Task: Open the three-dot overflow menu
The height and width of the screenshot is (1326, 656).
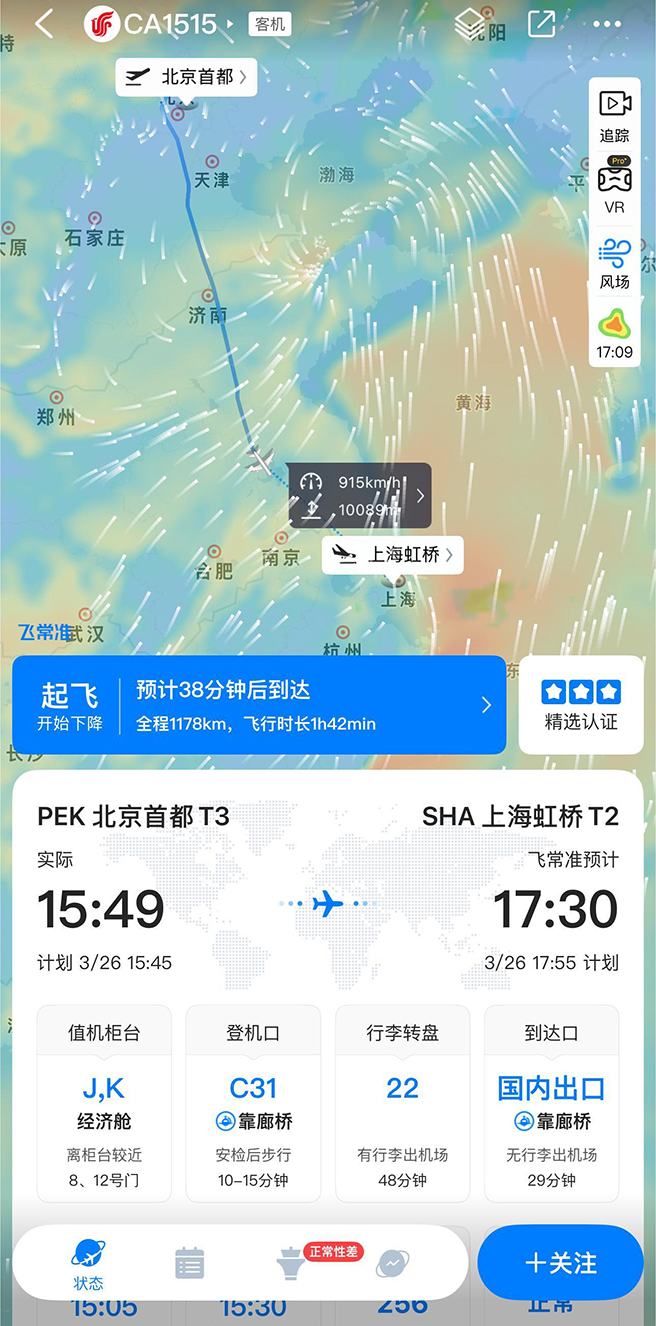Action: [x=607, y=24]
